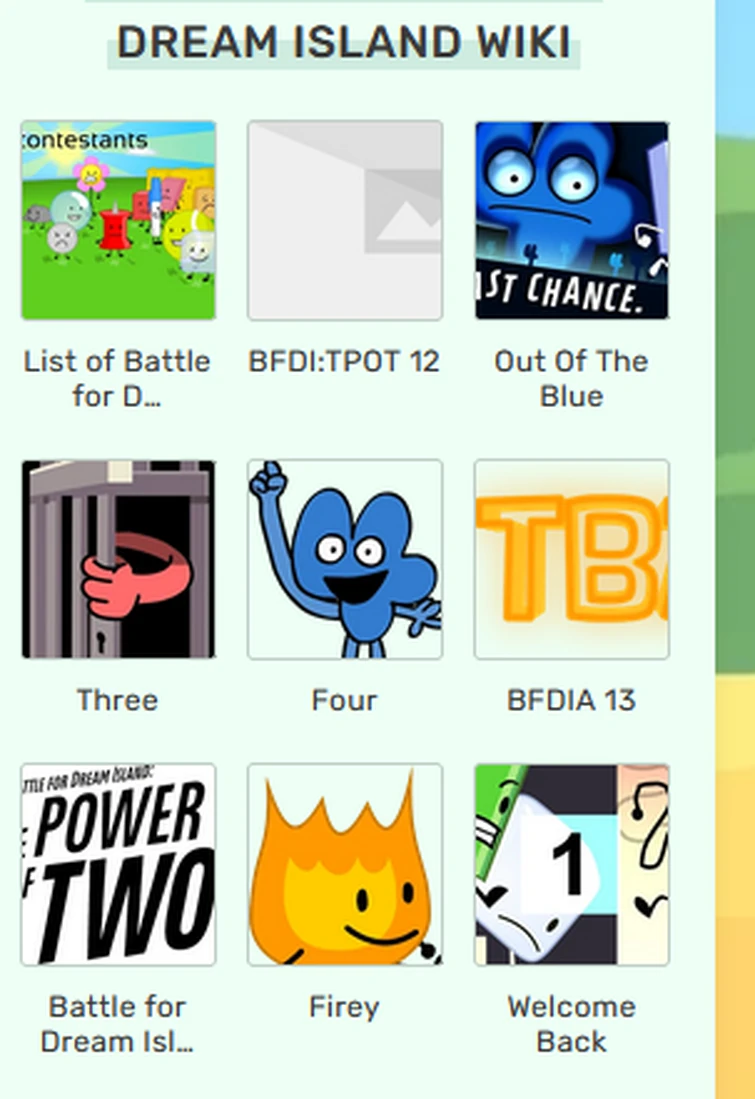This screenshot has height=1099, width=755.
Task: Open the 'BFDI:TPOT 12' link
Action: click(344, 362)
